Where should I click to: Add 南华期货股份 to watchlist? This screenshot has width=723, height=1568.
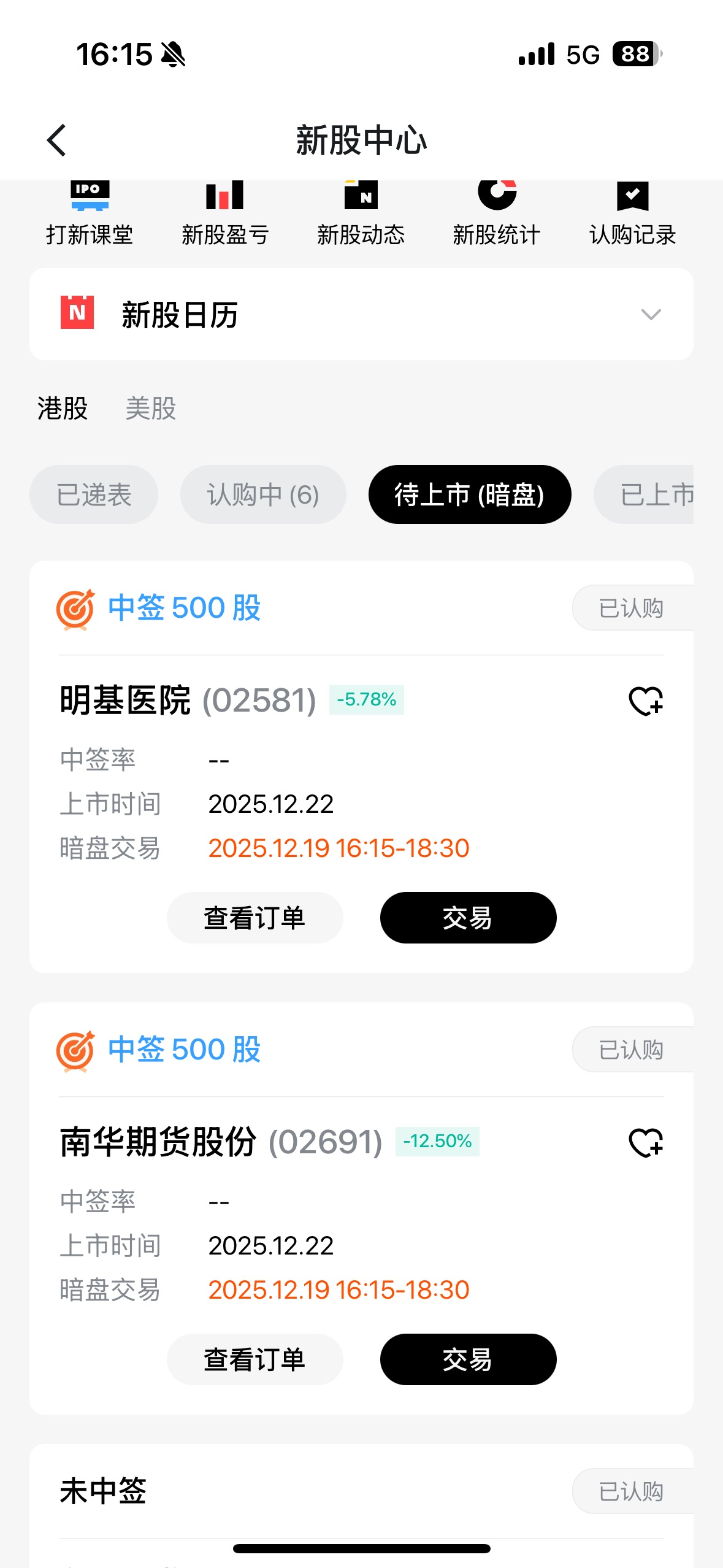tap(646, 1142)
